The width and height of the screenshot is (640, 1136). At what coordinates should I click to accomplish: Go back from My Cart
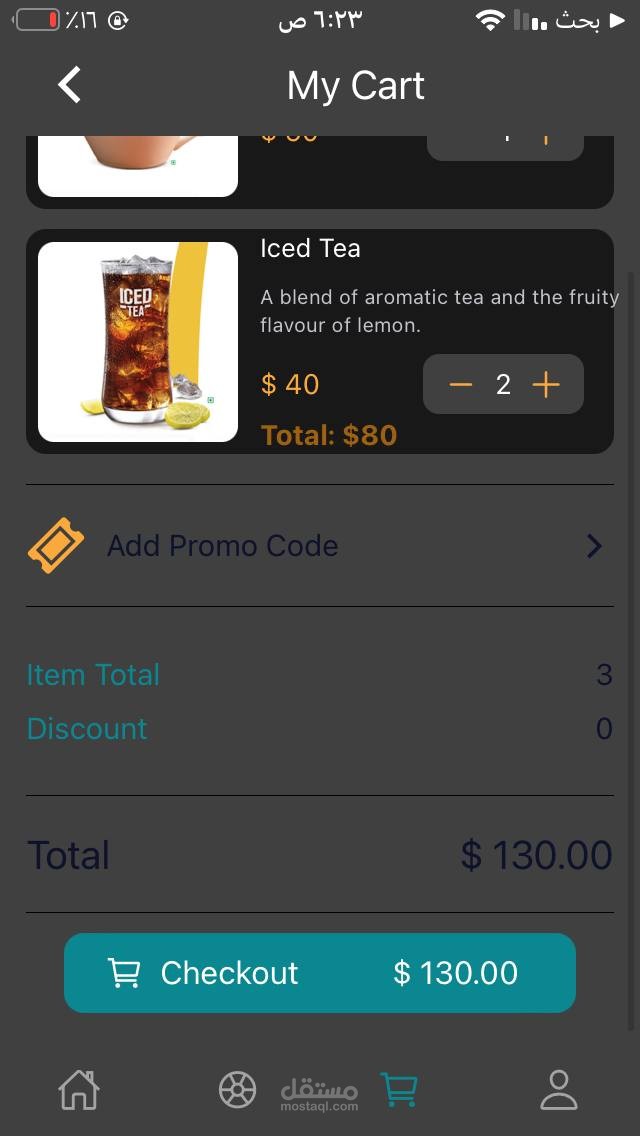click(x=70, y=85)
